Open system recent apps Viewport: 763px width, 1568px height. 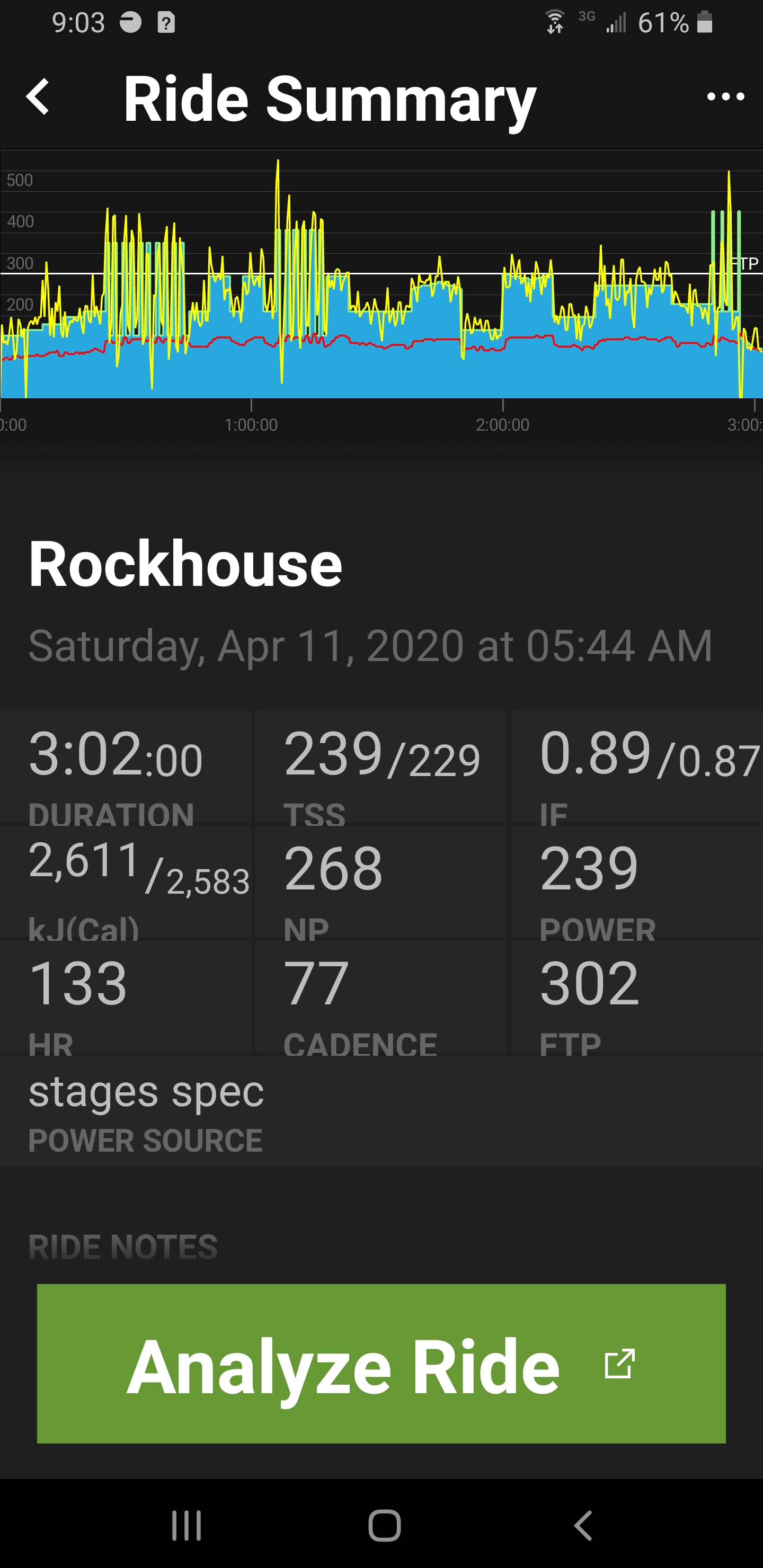pyautogui.click(x=186, y=1525)
